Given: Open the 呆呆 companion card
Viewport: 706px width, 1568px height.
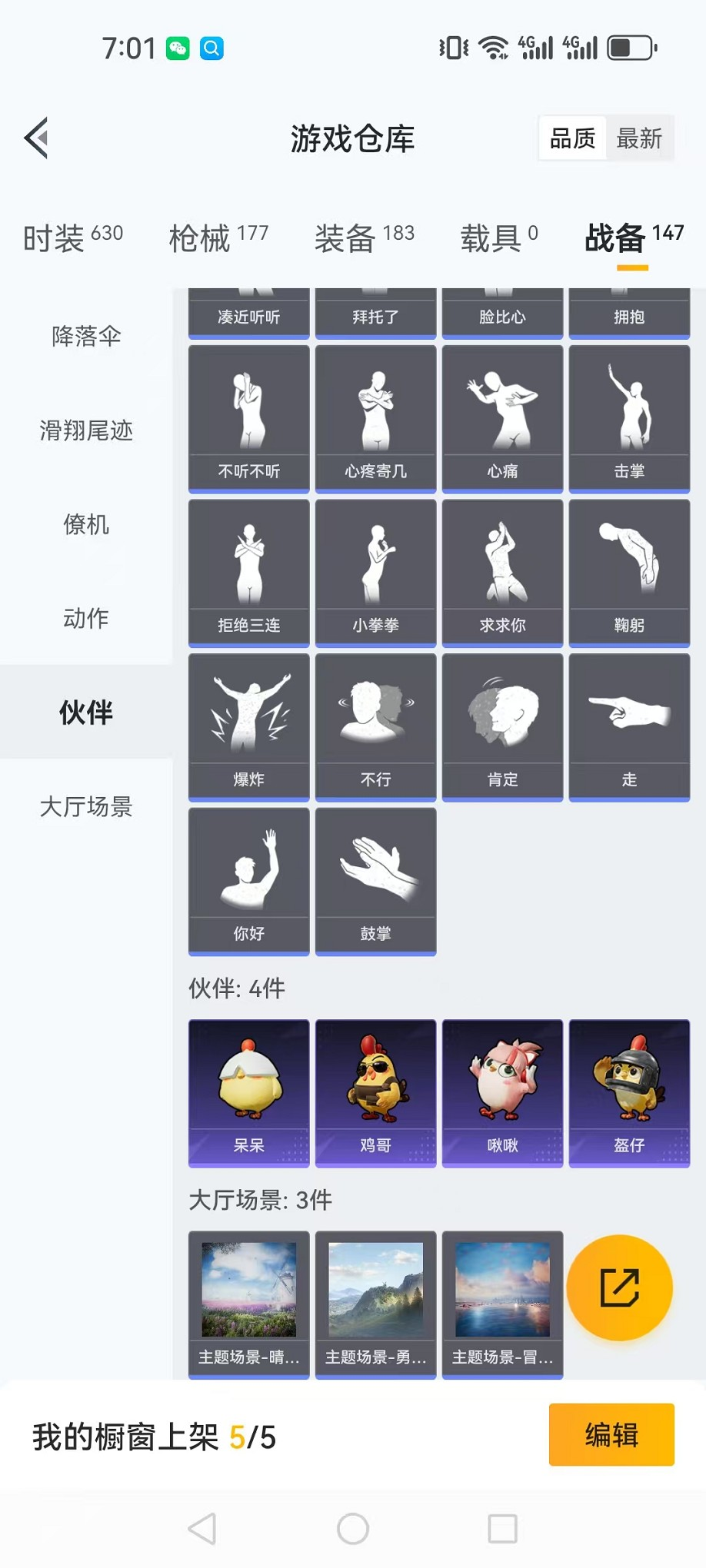Looking at the screenshot, I should click(x=248, y=1093).
